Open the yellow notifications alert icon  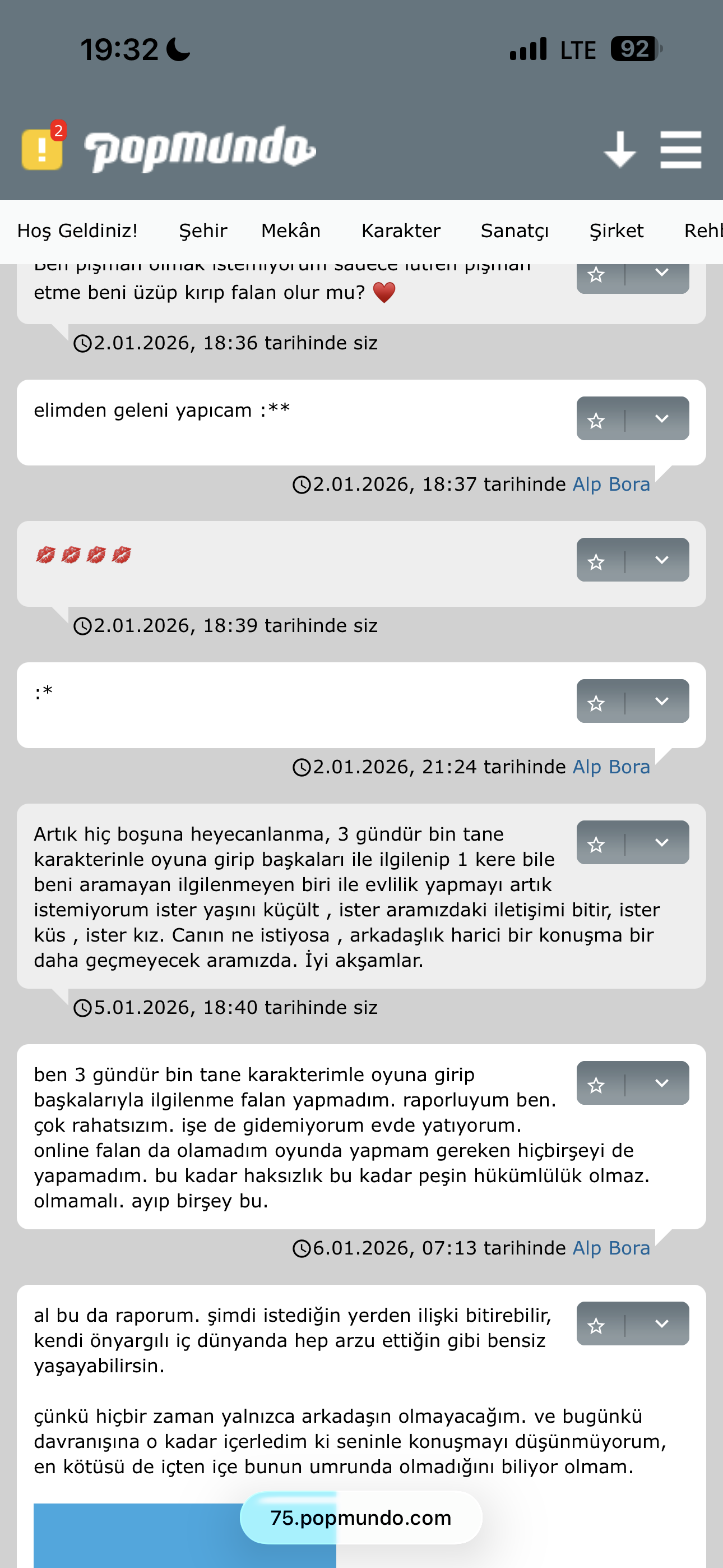[42, 149]
